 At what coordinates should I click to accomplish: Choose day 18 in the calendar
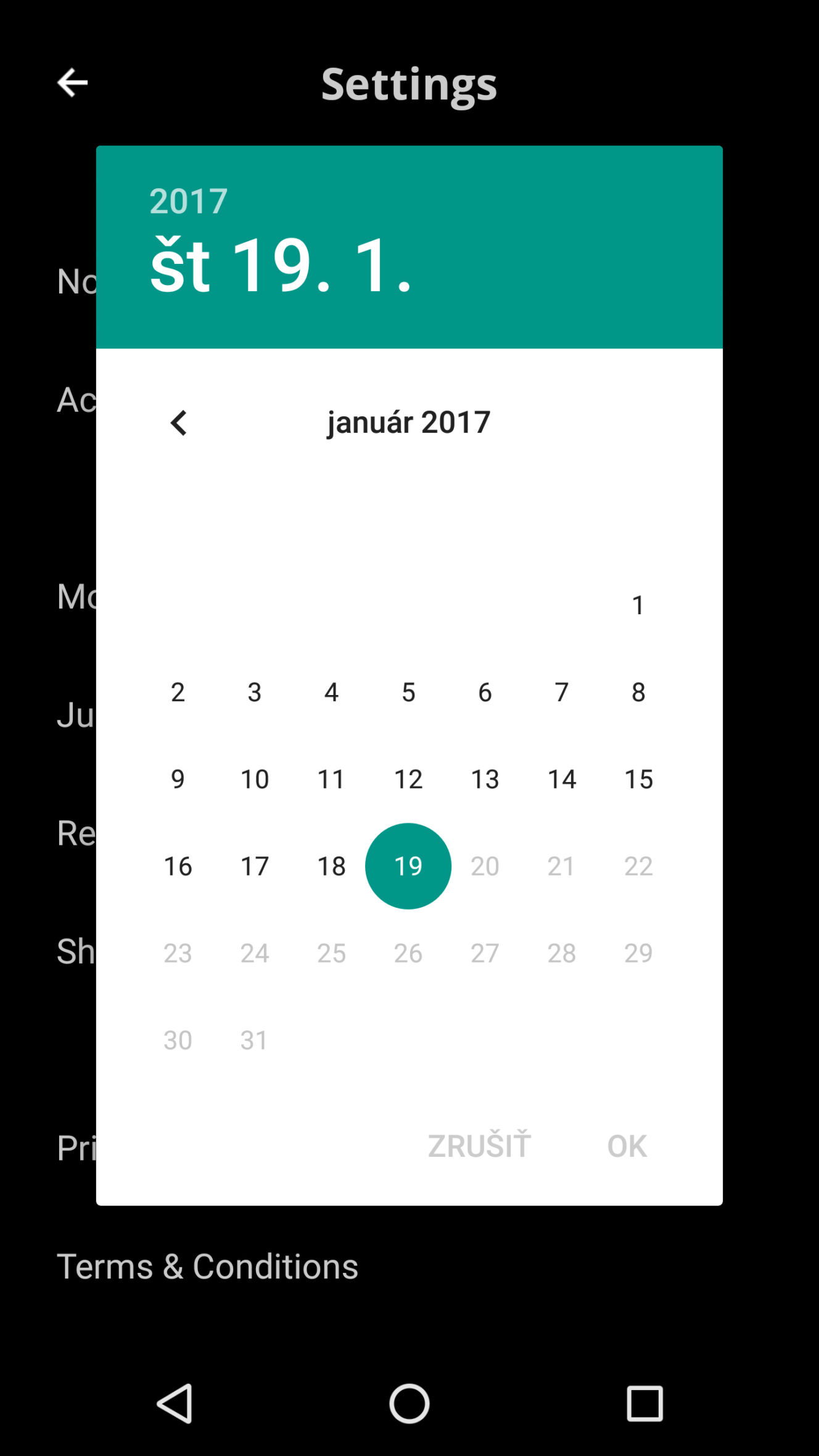click(x=331, y=866)
